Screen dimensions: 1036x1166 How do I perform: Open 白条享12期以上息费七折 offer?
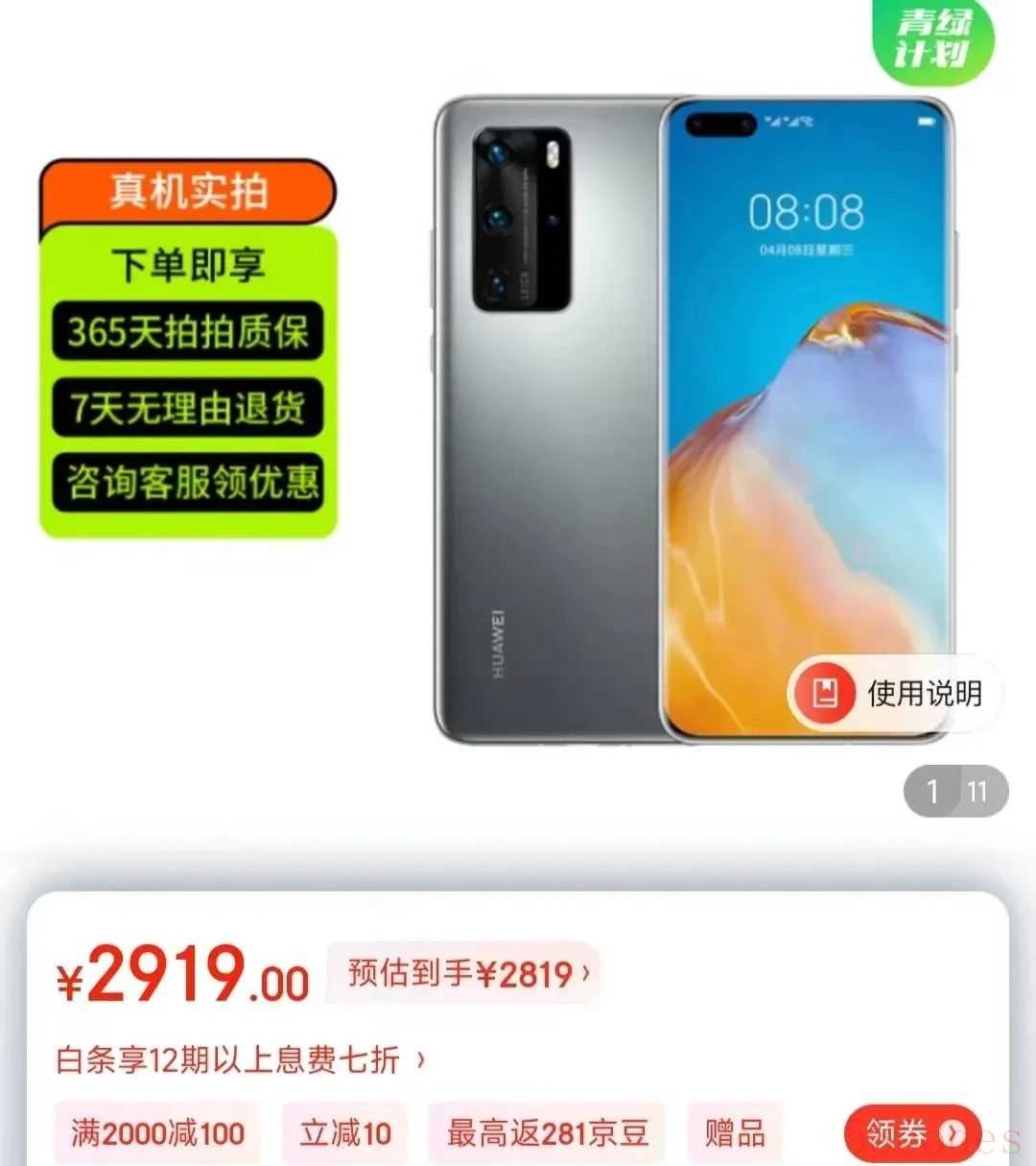pyautogui.click(x=241, y=1059)
